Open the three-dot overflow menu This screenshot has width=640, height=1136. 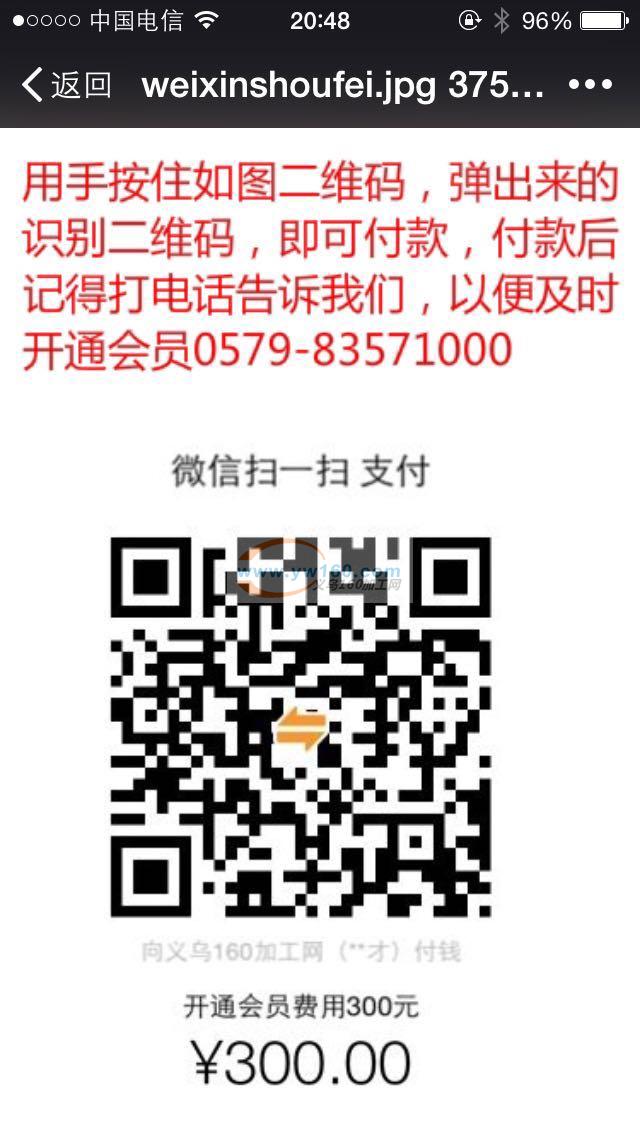(x=590, y=85)
